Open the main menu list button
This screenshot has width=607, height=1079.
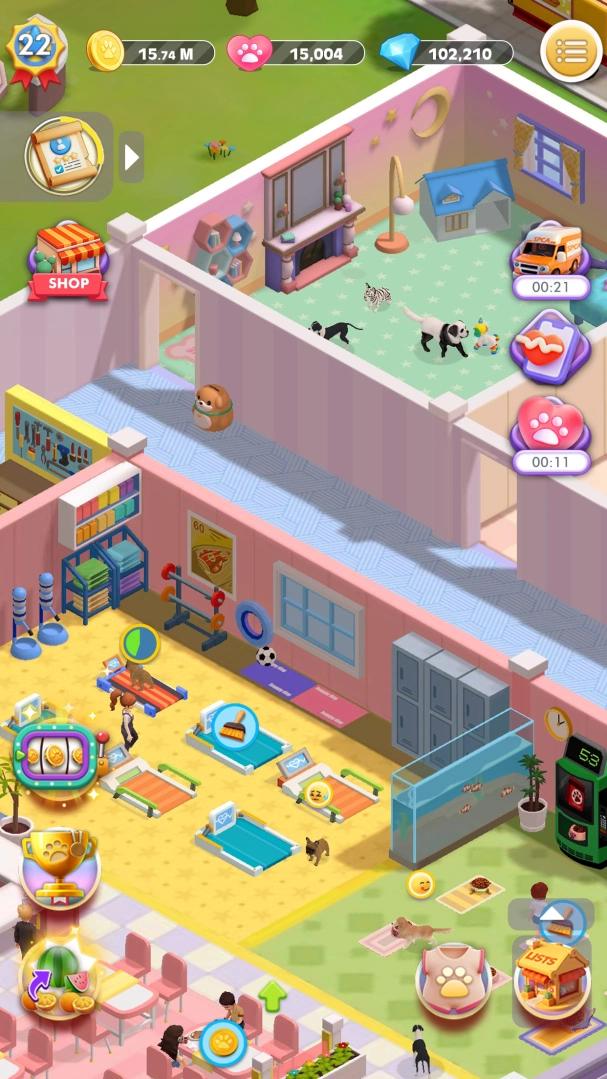click(571, 51)
